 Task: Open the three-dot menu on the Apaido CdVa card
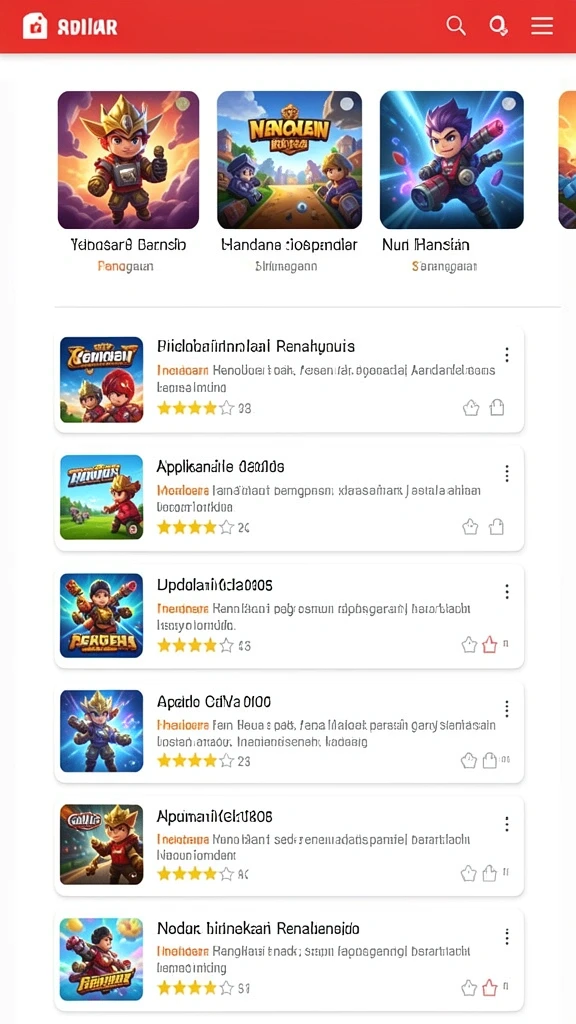point(507,709)
